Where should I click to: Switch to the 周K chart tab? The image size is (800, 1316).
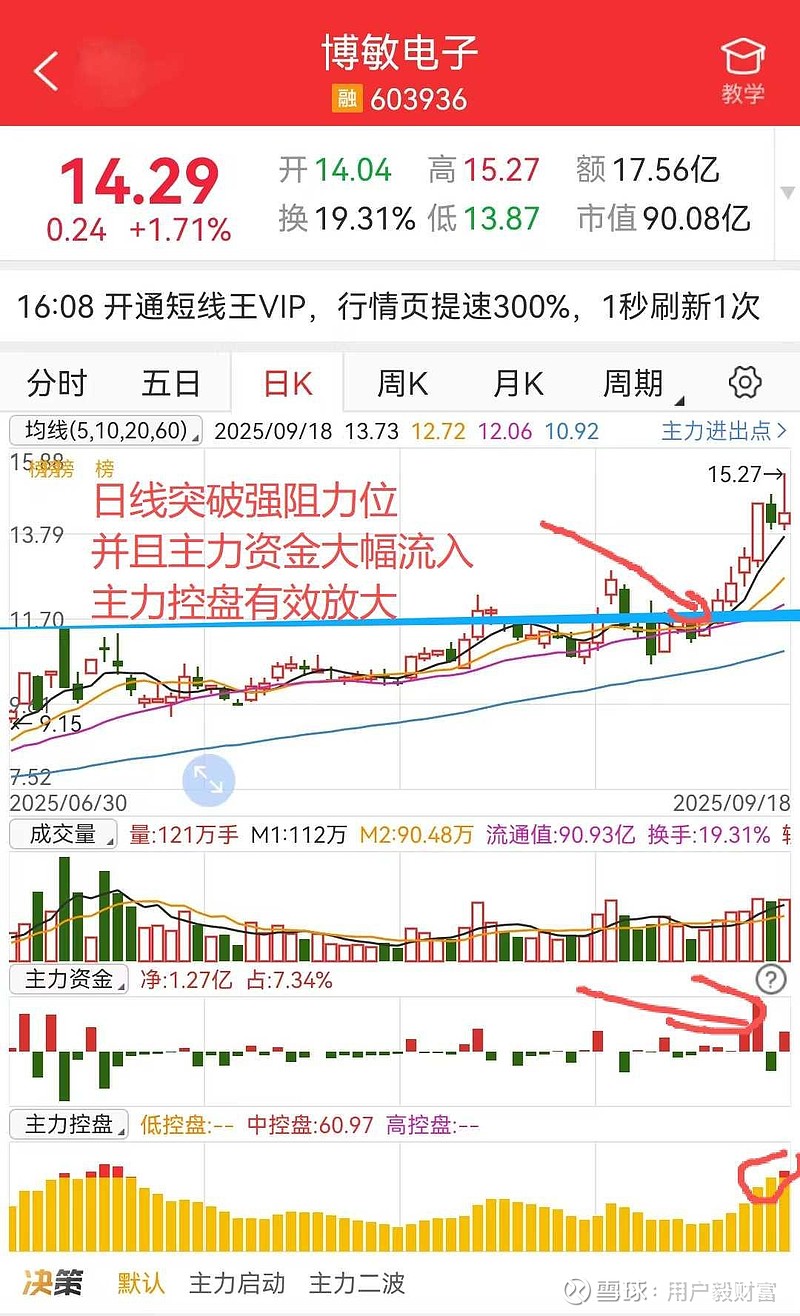click(402, 383)
